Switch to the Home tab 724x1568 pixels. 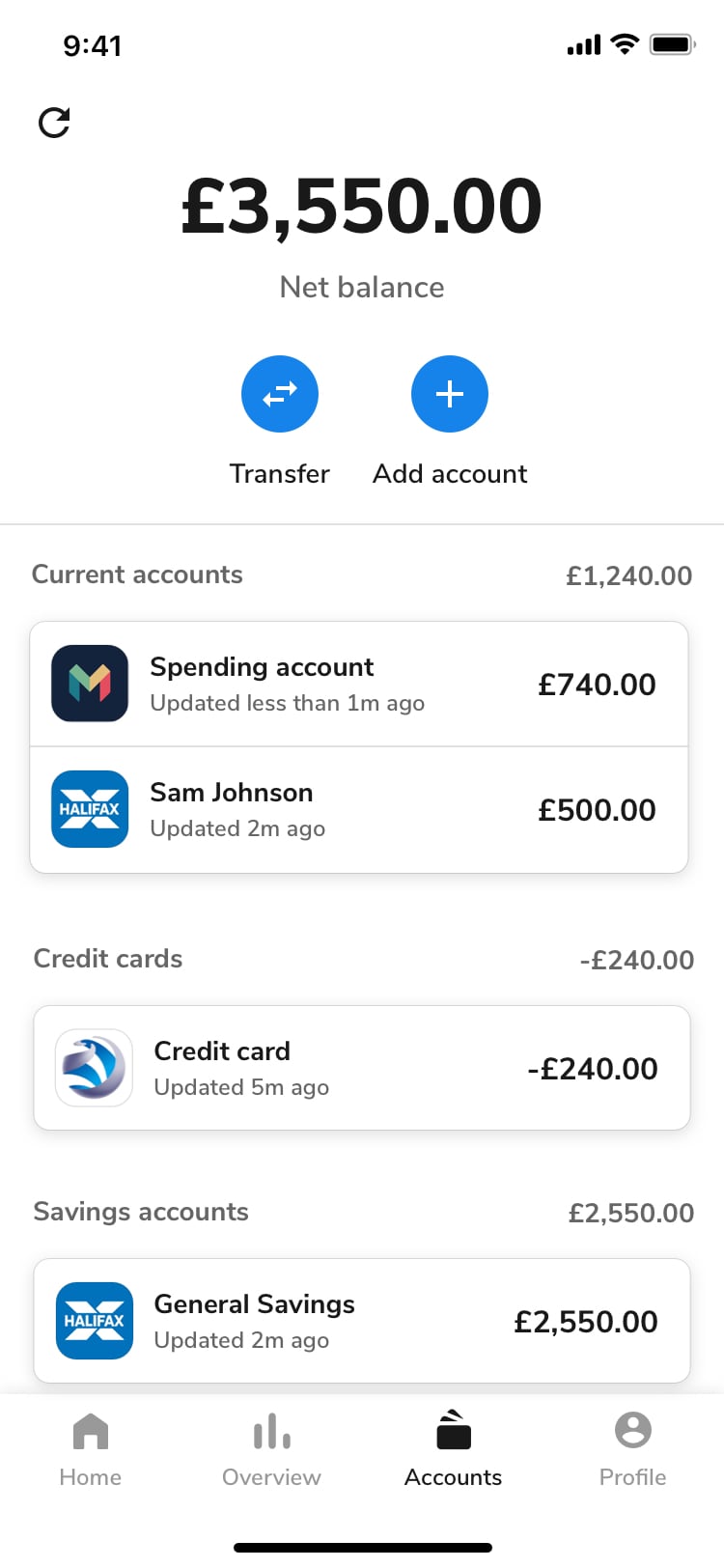tap(91, 1449)
